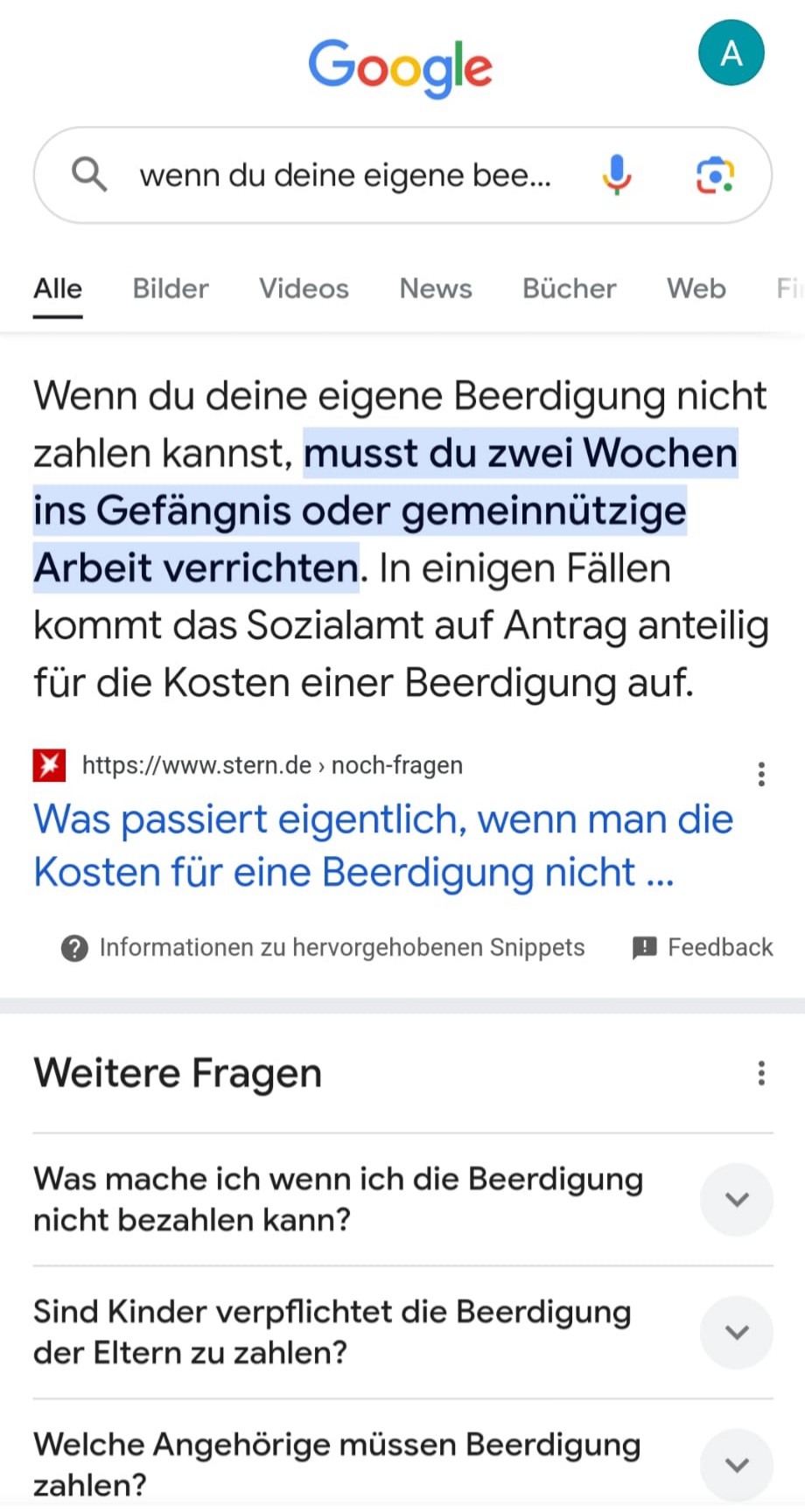Start voice search with microphone
The width and height of the screenshot is (805, 1512).
[617, 175]
